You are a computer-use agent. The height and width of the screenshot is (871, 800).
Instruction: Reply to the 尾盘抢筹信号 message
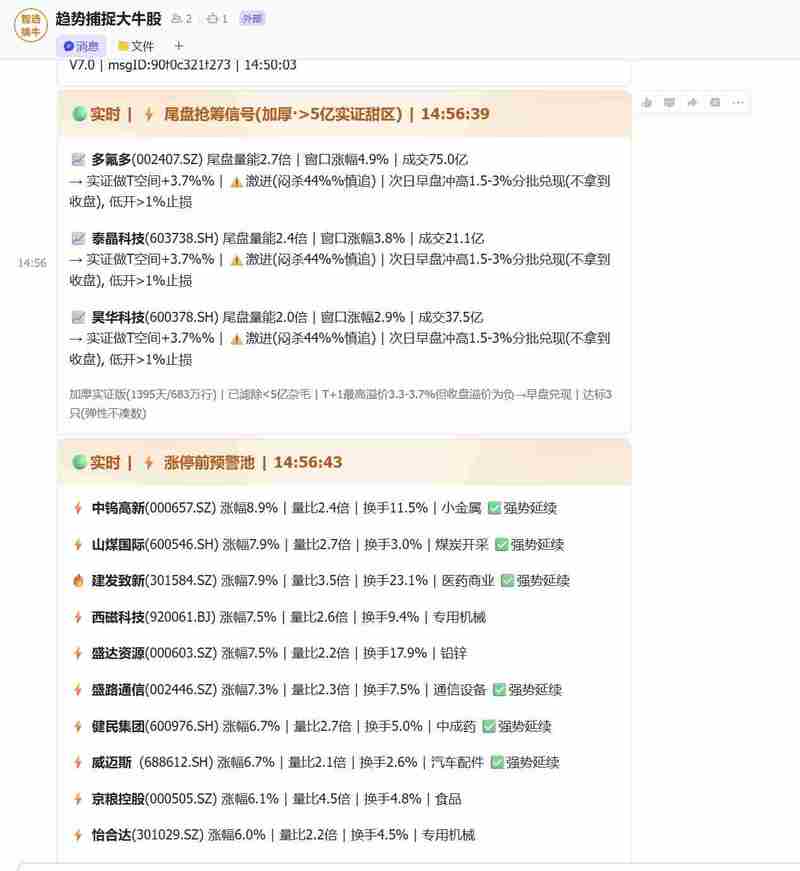click(669, 103)
